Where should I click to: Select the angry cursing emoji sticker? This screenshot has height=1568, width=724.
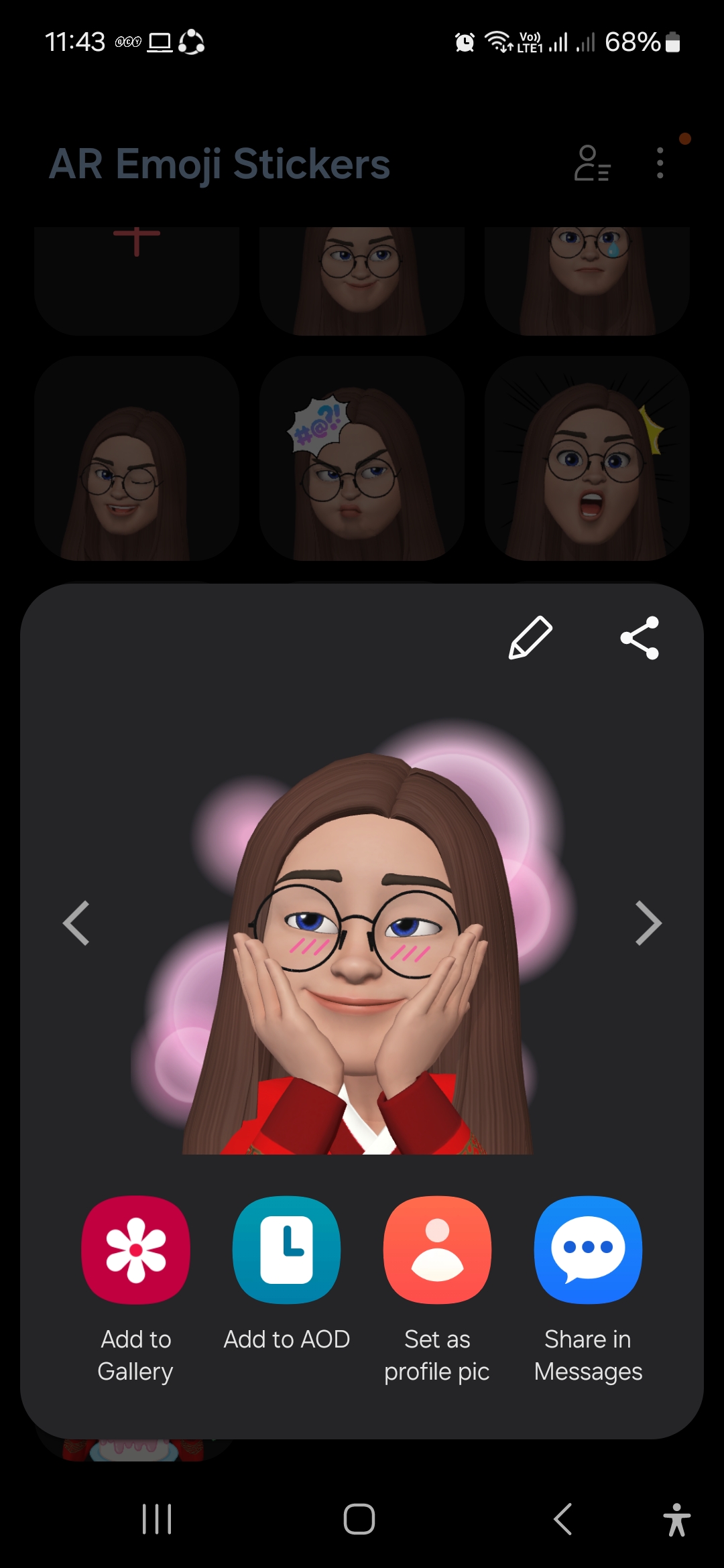(362, 458)
